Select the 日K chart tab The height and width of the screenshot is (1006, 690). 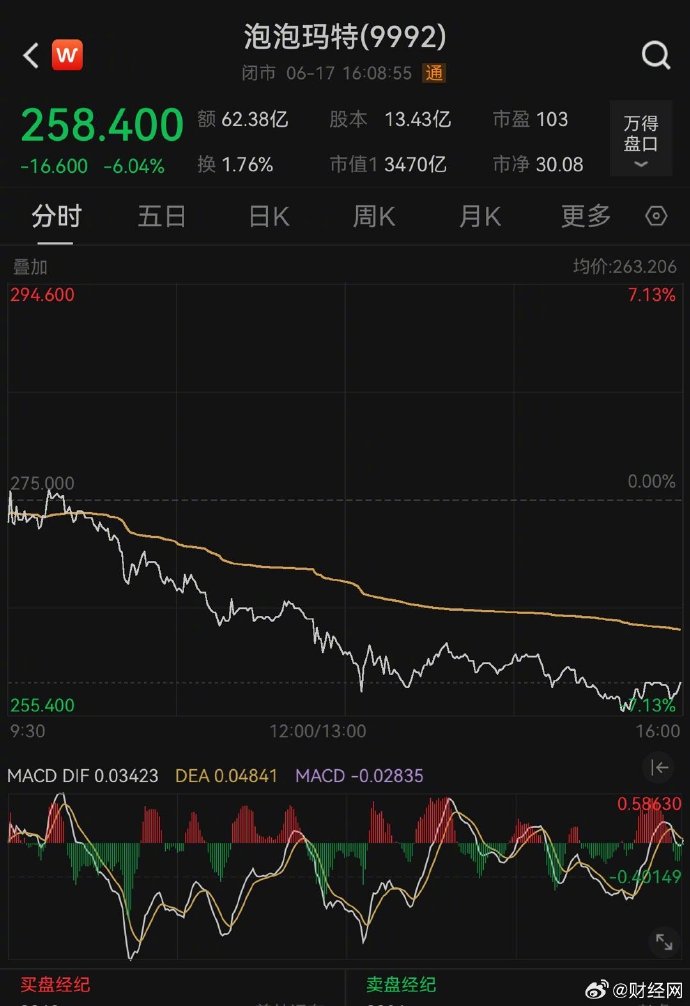tap(269, 215)
